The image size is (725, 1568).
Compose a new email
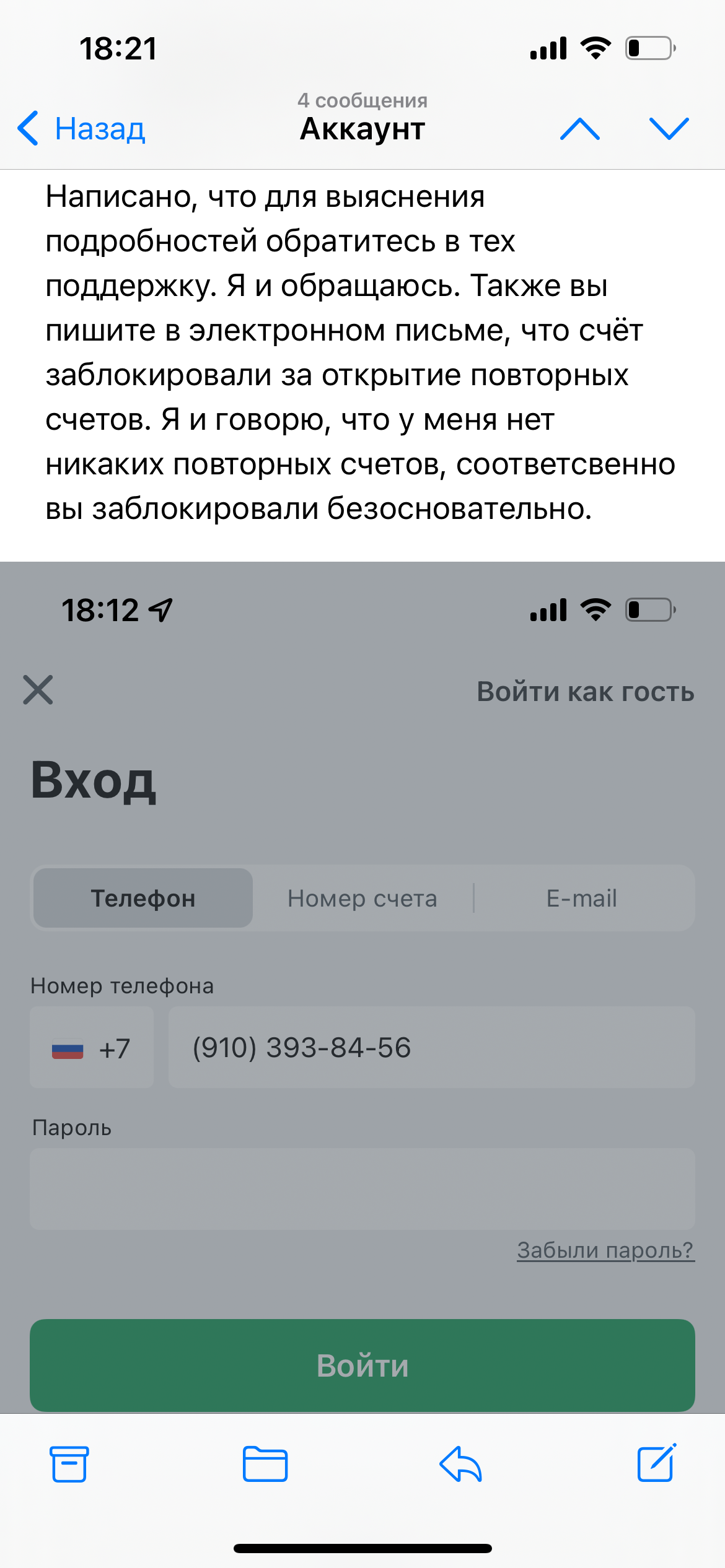[656, 1464]
